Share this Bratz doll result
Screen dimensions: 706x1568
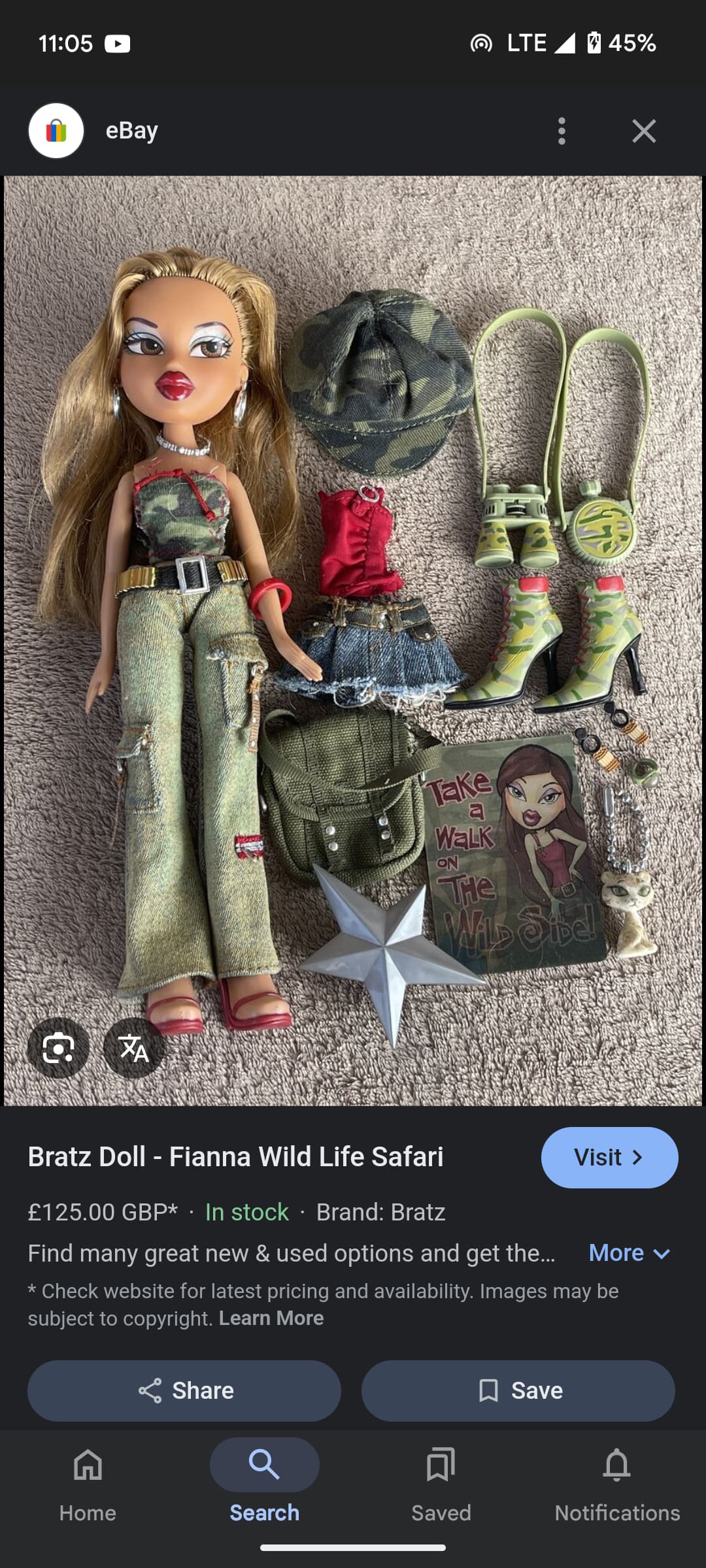(184, 1390)
